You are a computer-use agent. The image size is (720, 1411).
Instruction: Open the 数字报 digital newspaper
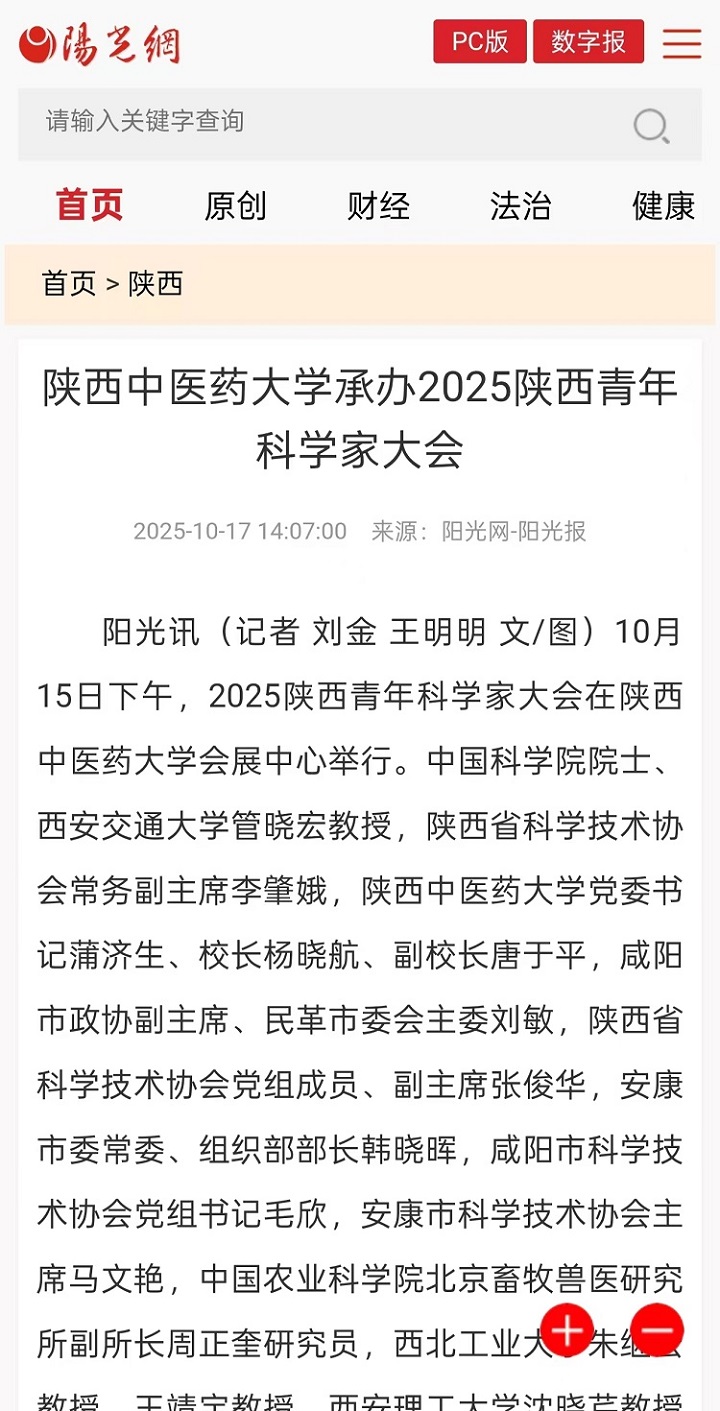click(588, 42)
